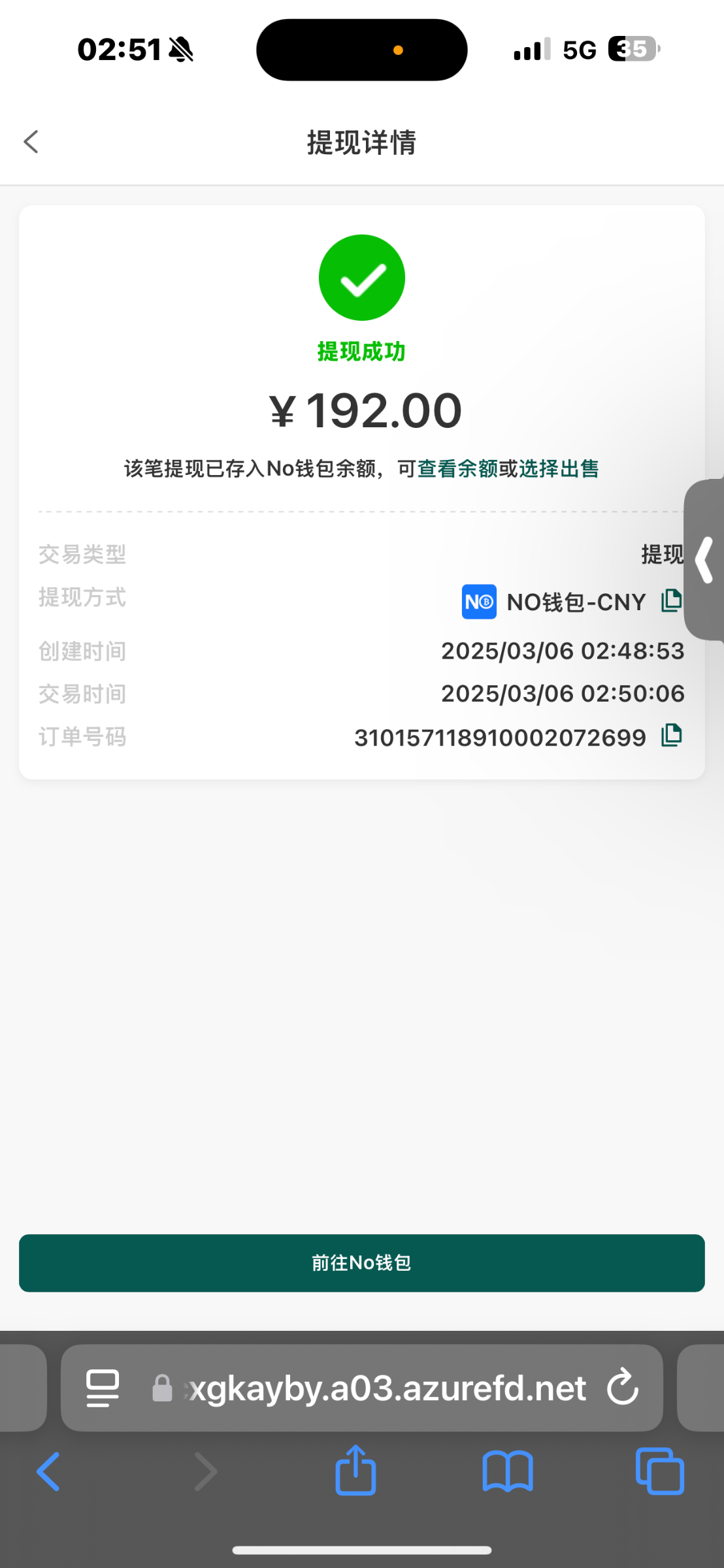View open Safari tabs
The image size is (724, 1568).
[x=659, y=1471]
